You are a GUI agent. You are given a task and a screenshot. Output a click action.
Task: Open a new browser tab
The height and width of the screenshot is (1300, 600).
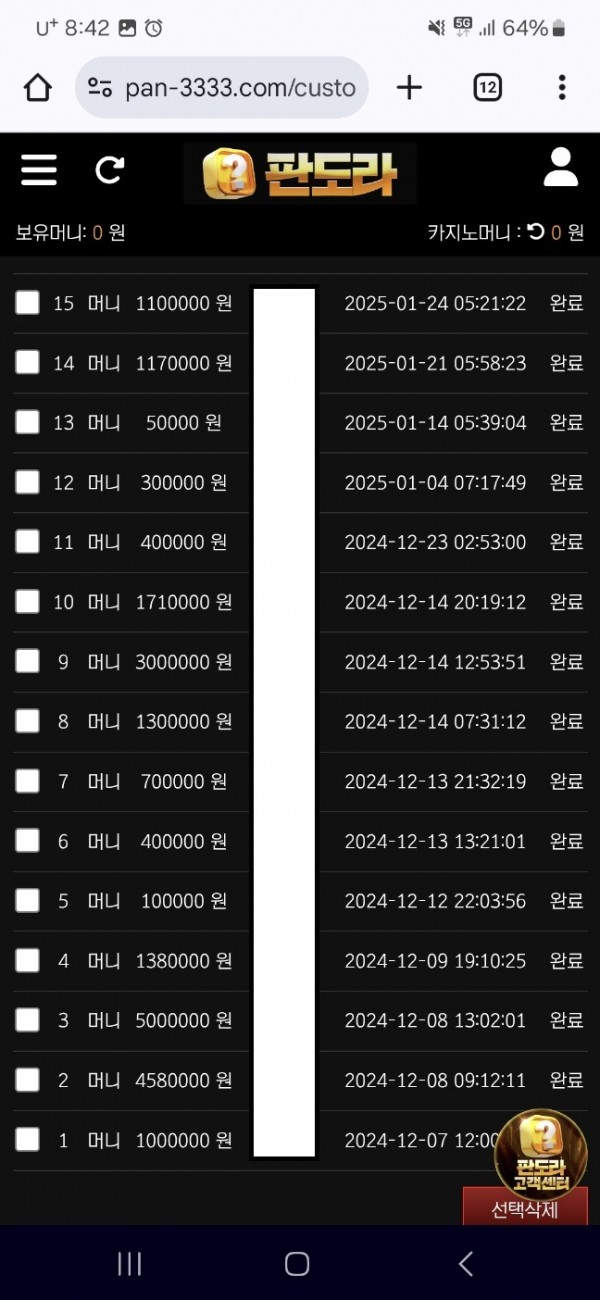409,88
